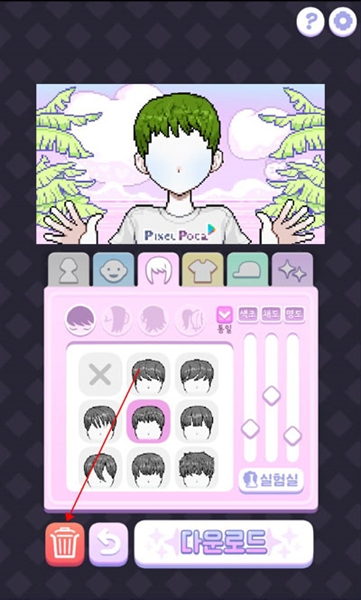Tap the 다운로드 download button
Viewport: 361px width, 600px height.
coord(224,542)
